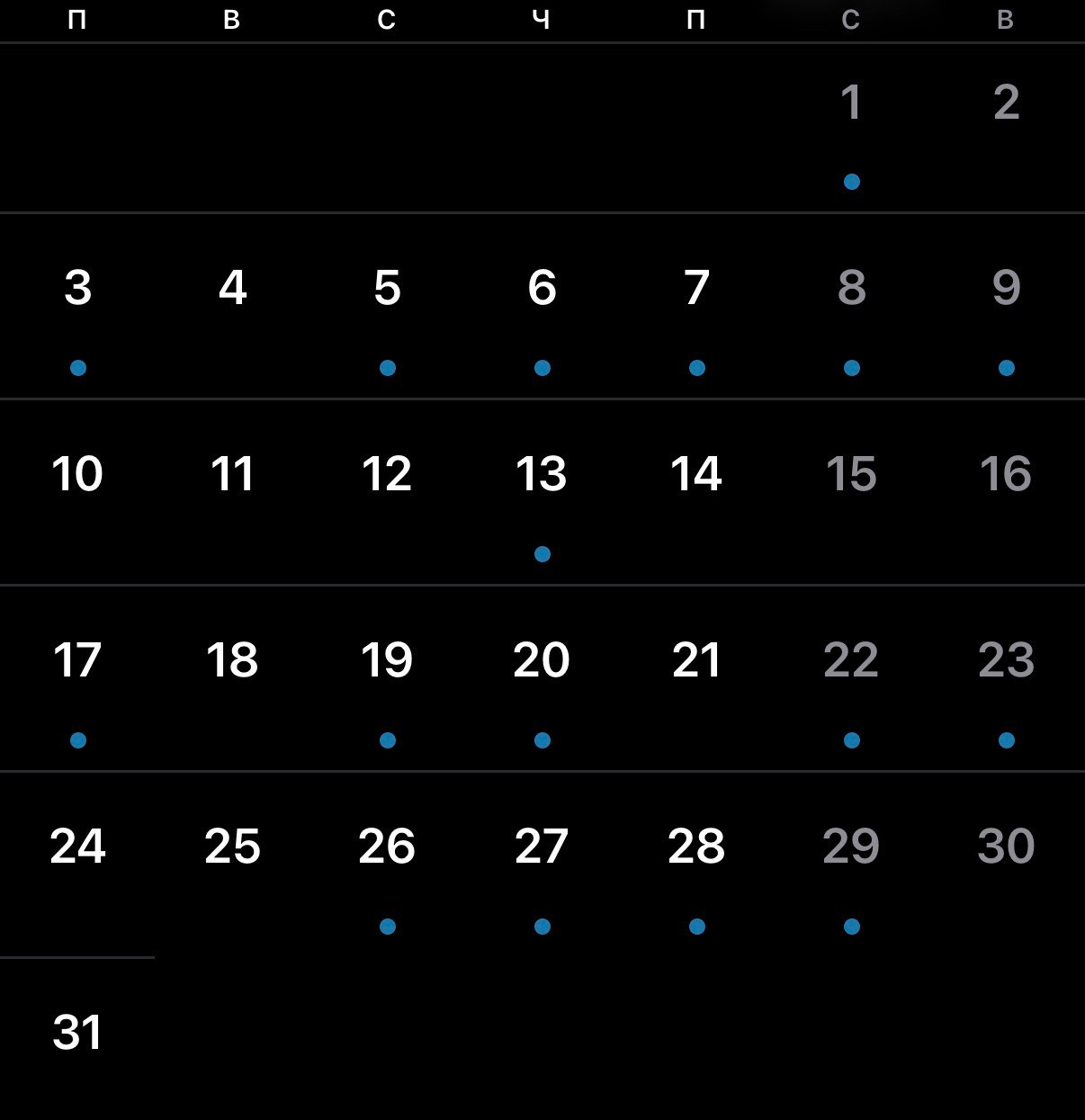1085x1120 pixels.
Task: Select day 1 in the calendar
Action: point(851,103)
